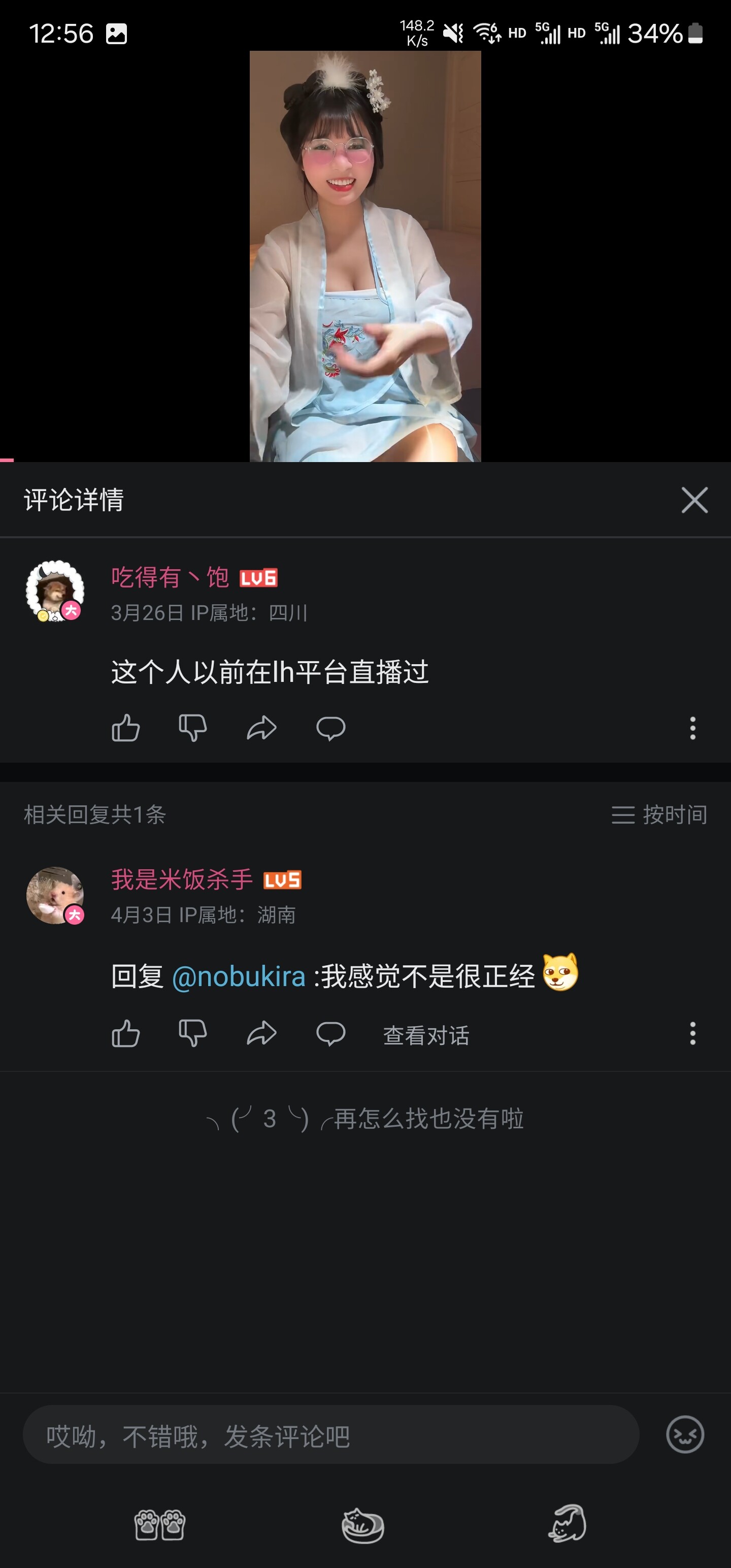The image size is (731, 1568).
Task: Tap 查看对话 to view the conversation
Action: [426, 1035]
